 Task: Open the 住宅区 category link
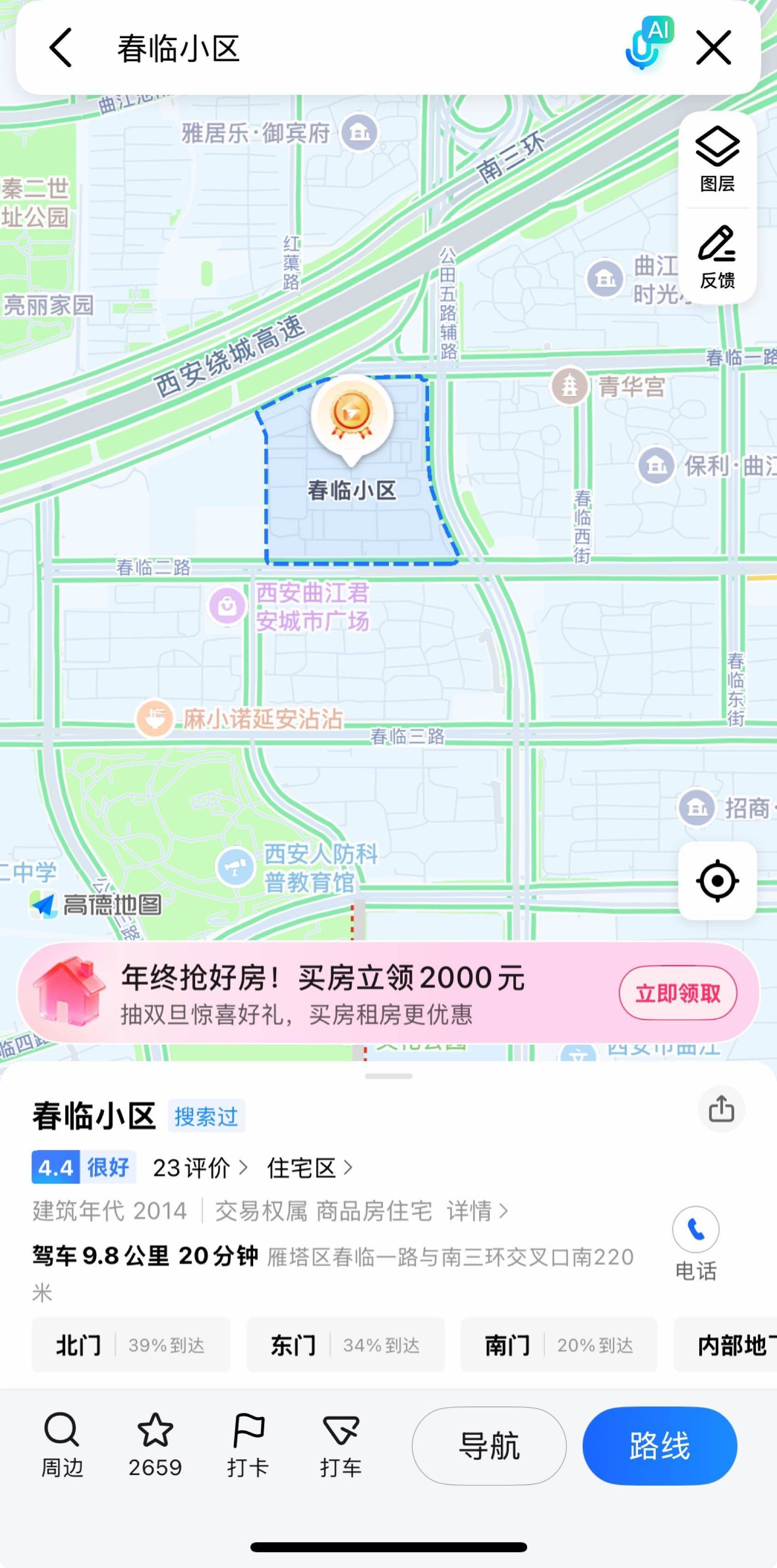(309, 1167)
